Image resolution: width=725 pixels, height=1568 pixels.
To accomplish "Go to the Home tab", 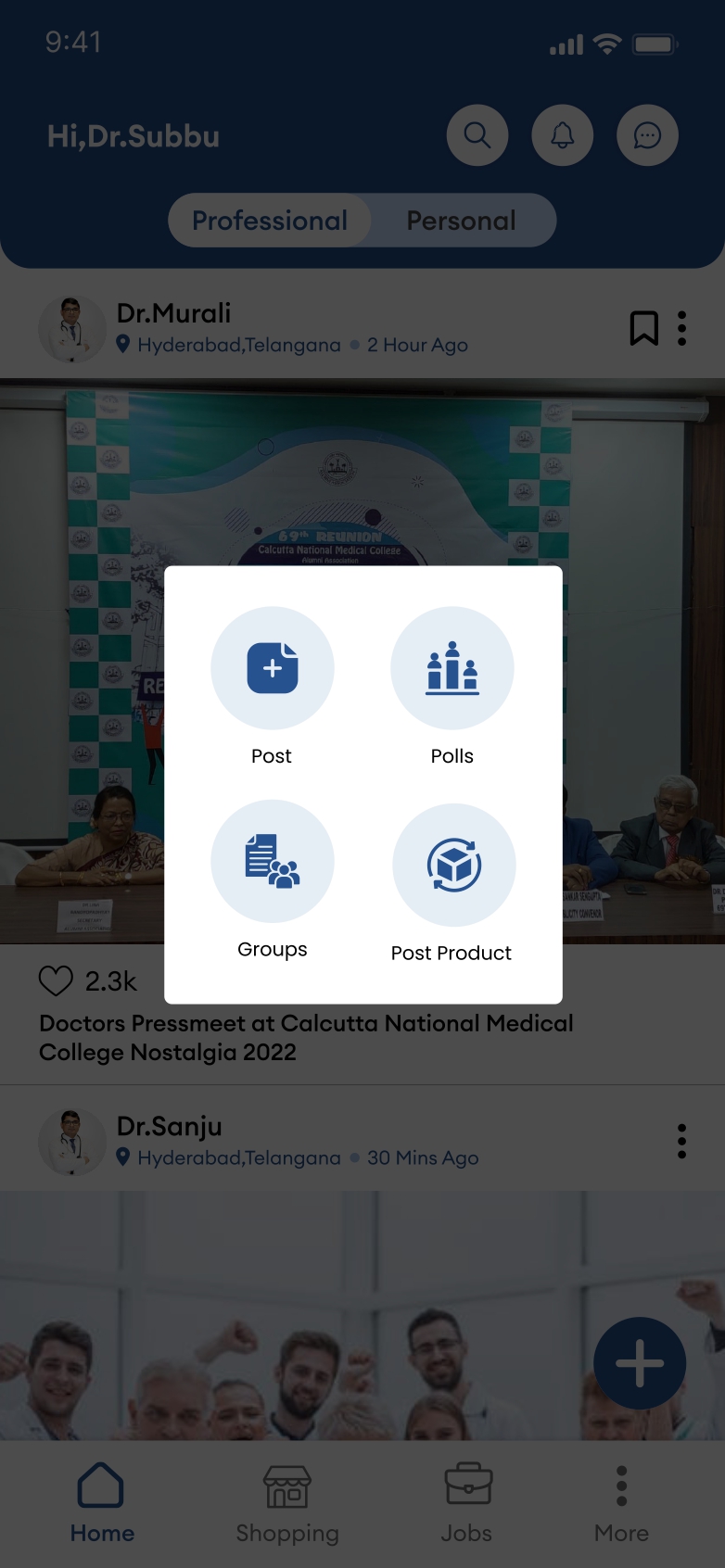I will [102, 1502].
